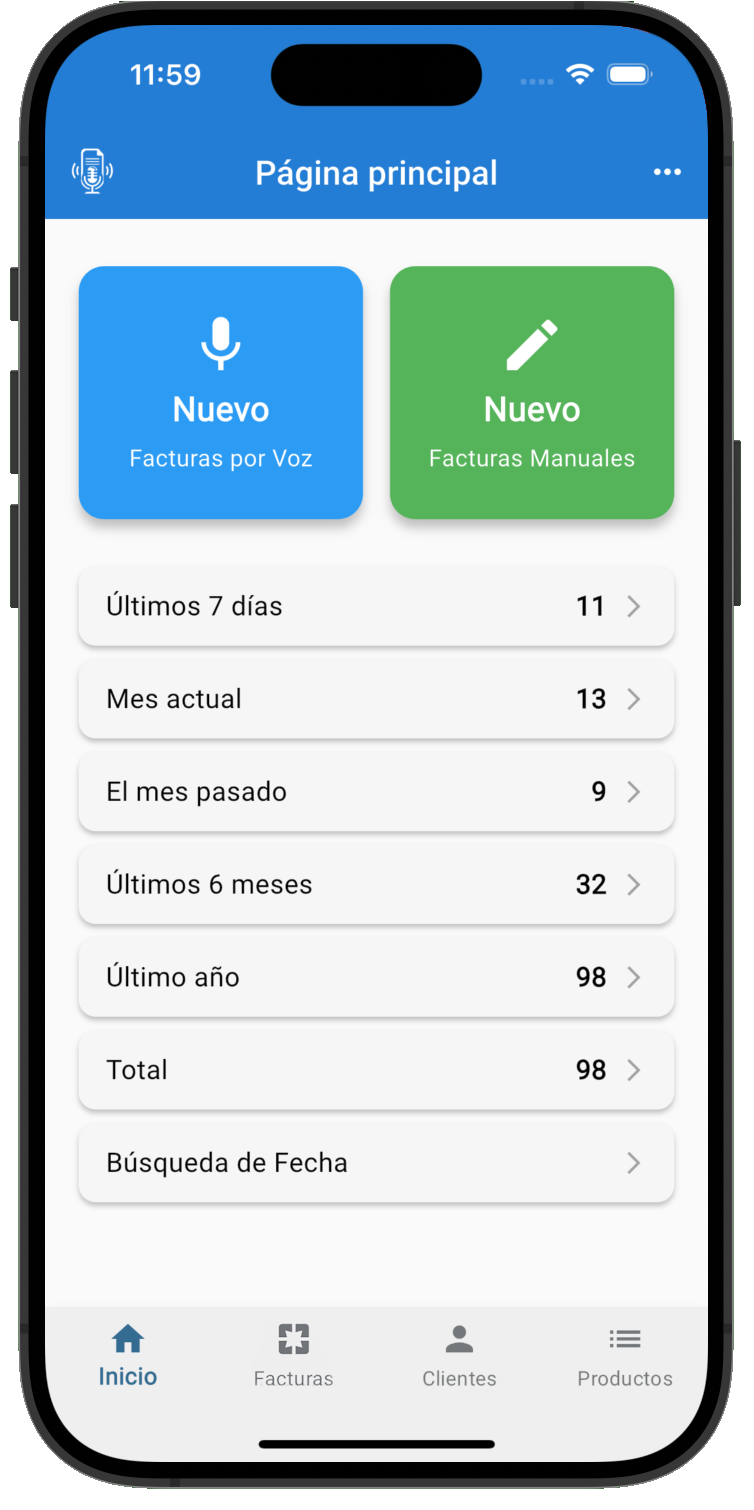This screenshot has width=754, height=1510.
Task: Open Búsqueda de Fecha
Action: point(376,1163)
